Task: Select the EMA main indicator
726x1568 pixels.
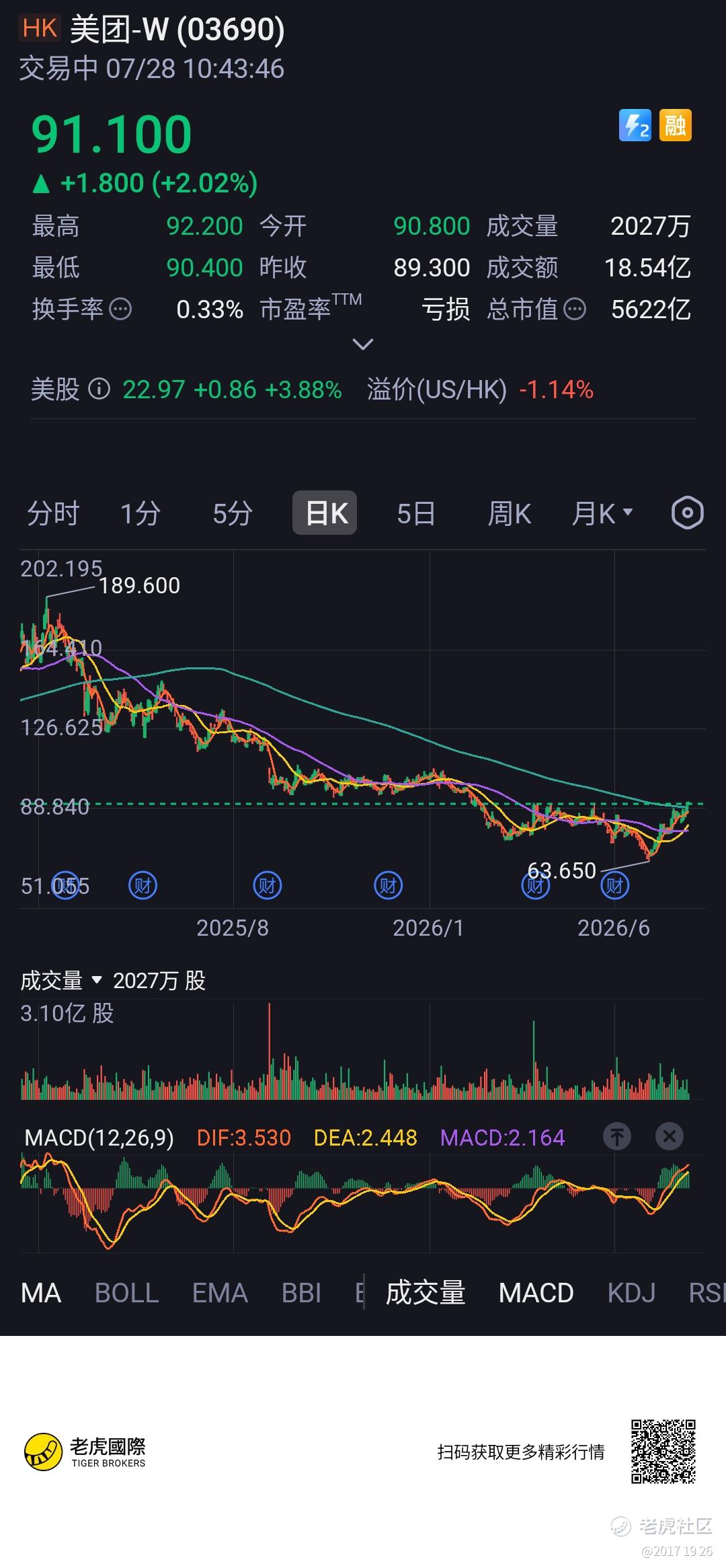Action: pyautogui.click(x=220, y=1292)
